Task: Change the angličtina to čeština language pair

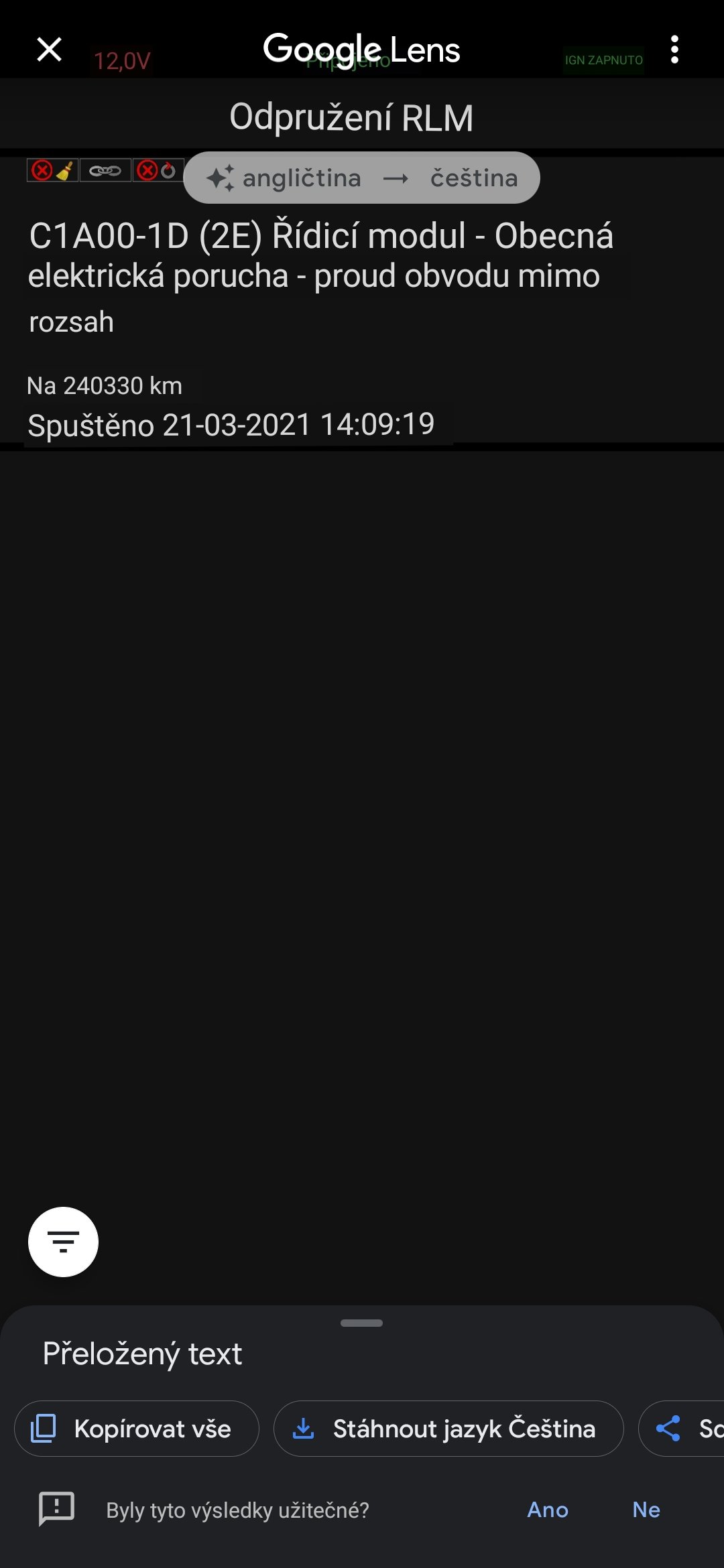Action: [361, 178]
